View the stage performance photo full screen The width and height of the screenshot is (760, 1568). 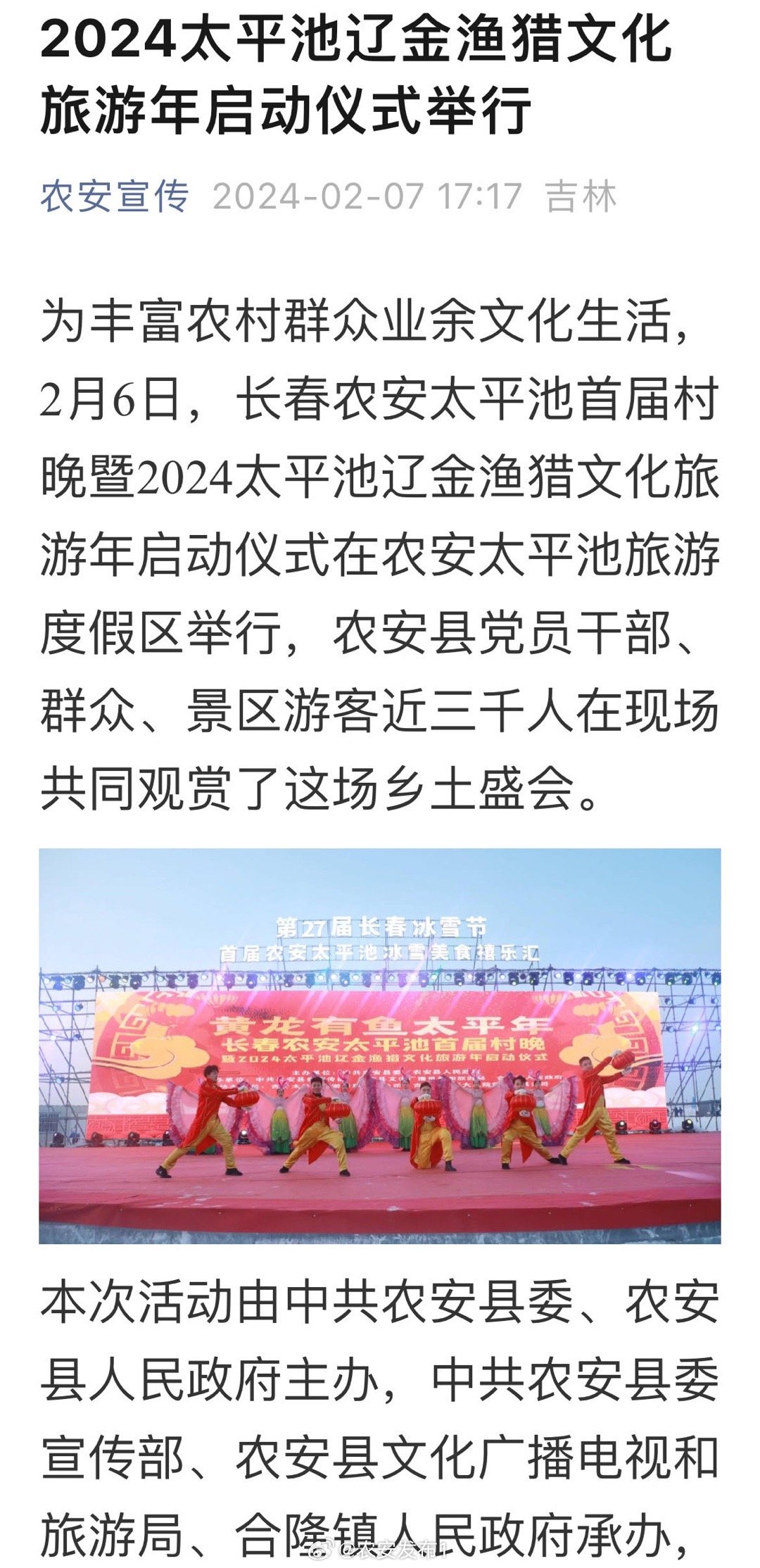point(380,1046)
